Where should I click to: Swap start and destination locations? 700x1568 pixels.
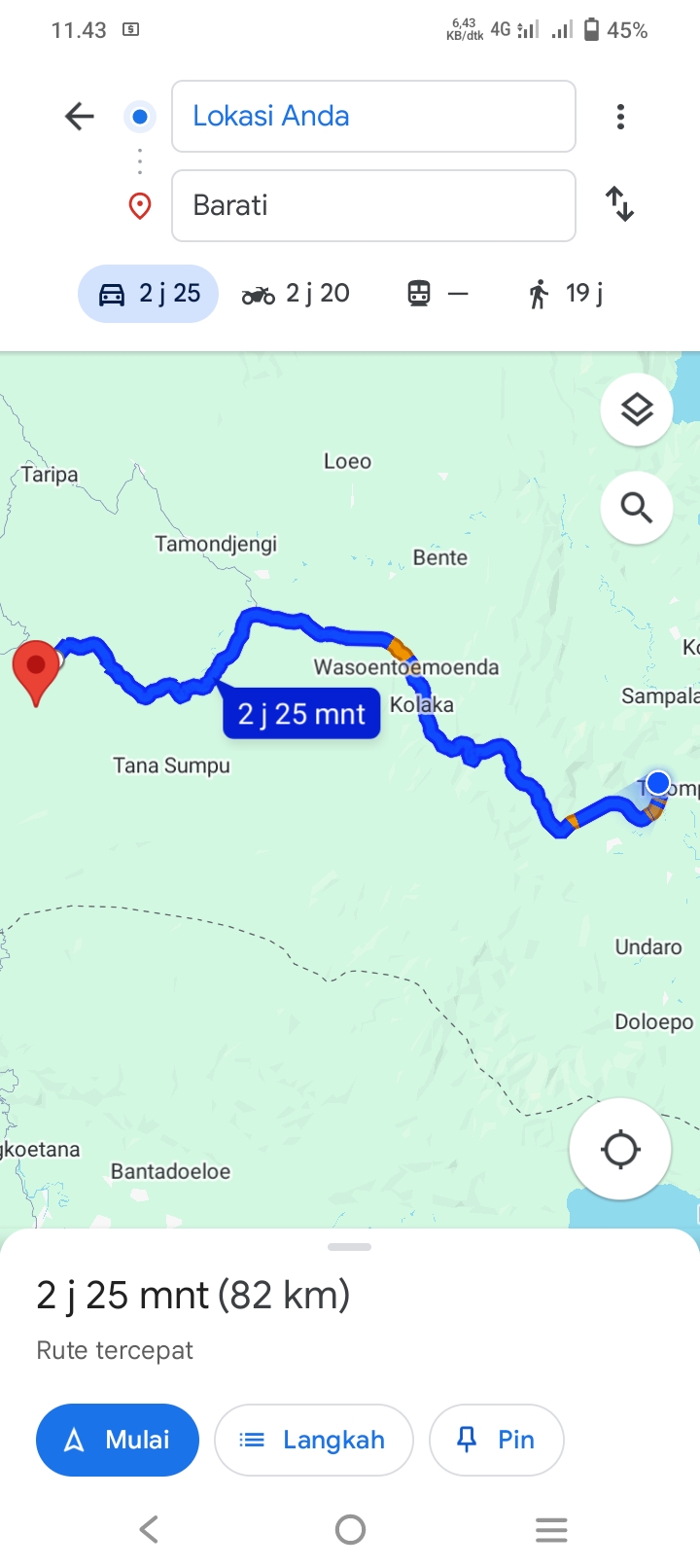point(620,204)
